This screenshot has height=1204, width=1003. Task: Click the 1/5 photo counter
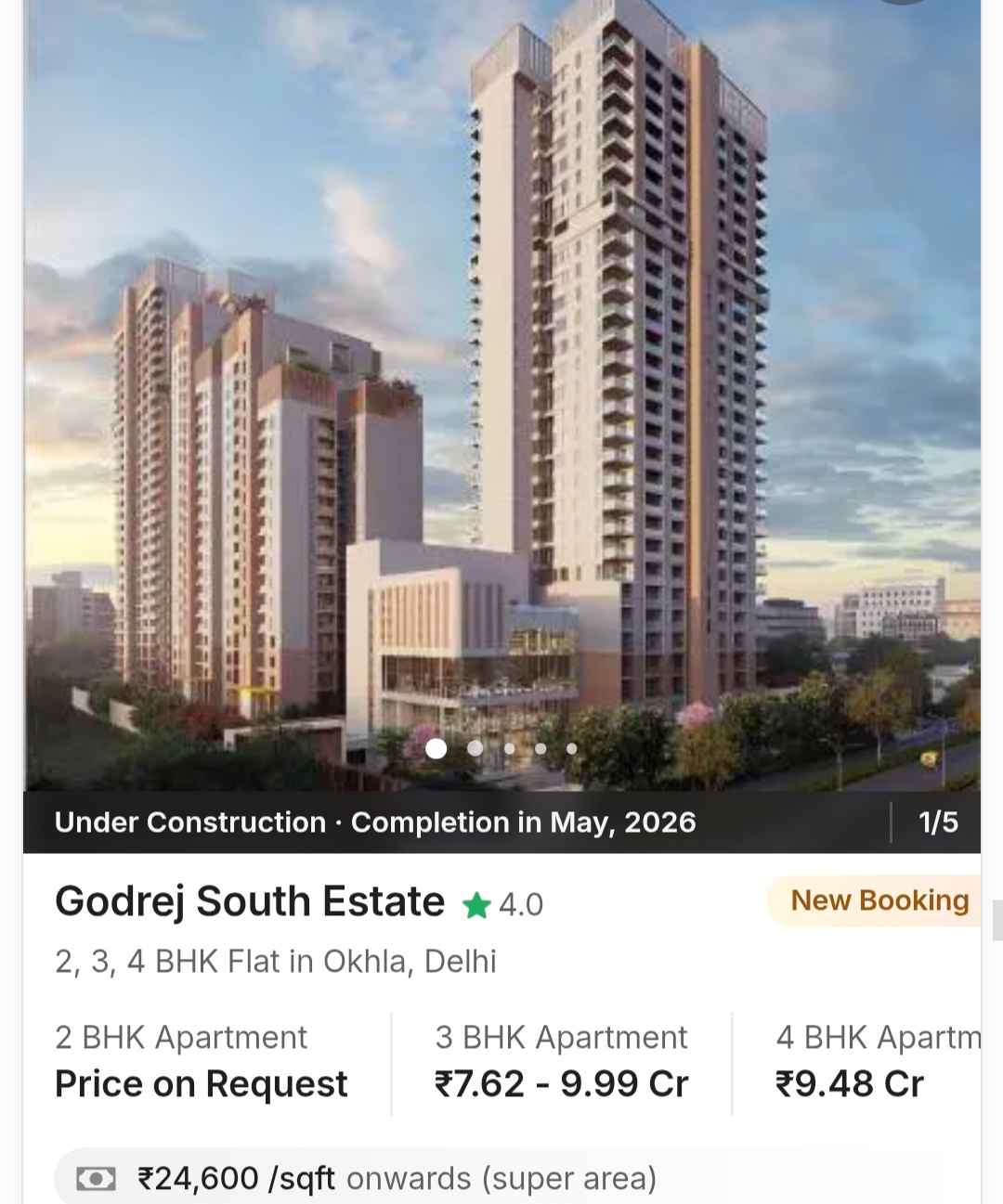tap(938, 822)
